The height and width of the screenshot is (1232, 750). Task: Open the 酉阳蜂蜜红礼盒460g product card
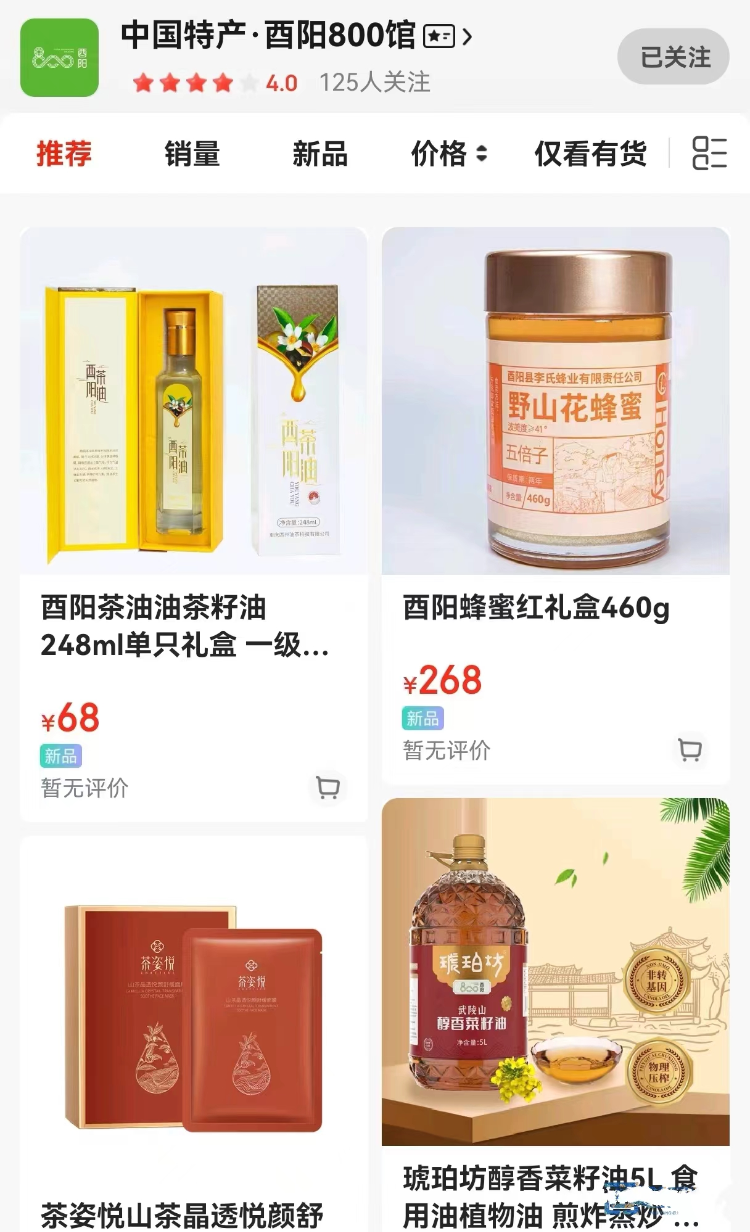[x=556, y=505]
